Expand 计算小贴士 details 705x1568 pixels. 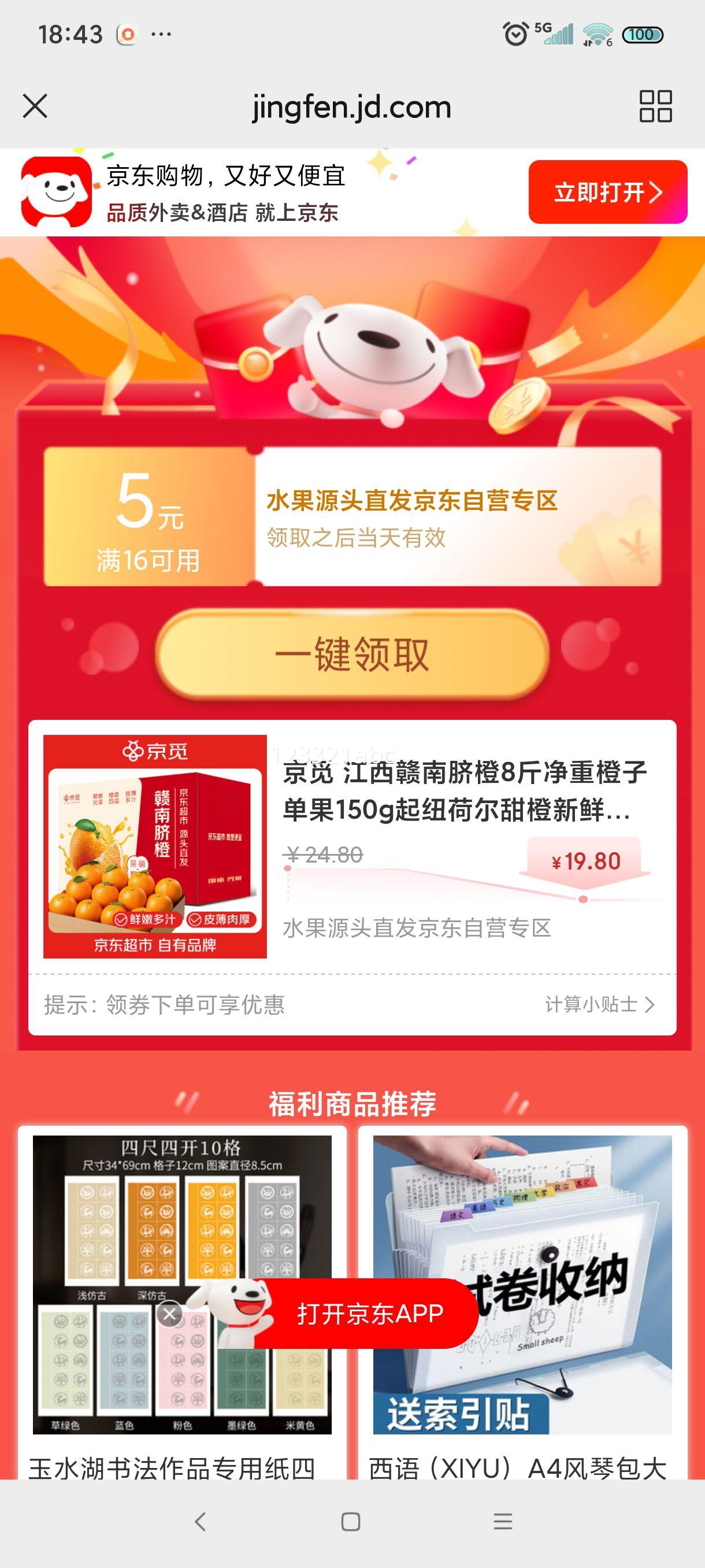pyautogui.click(x=602, y=1004)
